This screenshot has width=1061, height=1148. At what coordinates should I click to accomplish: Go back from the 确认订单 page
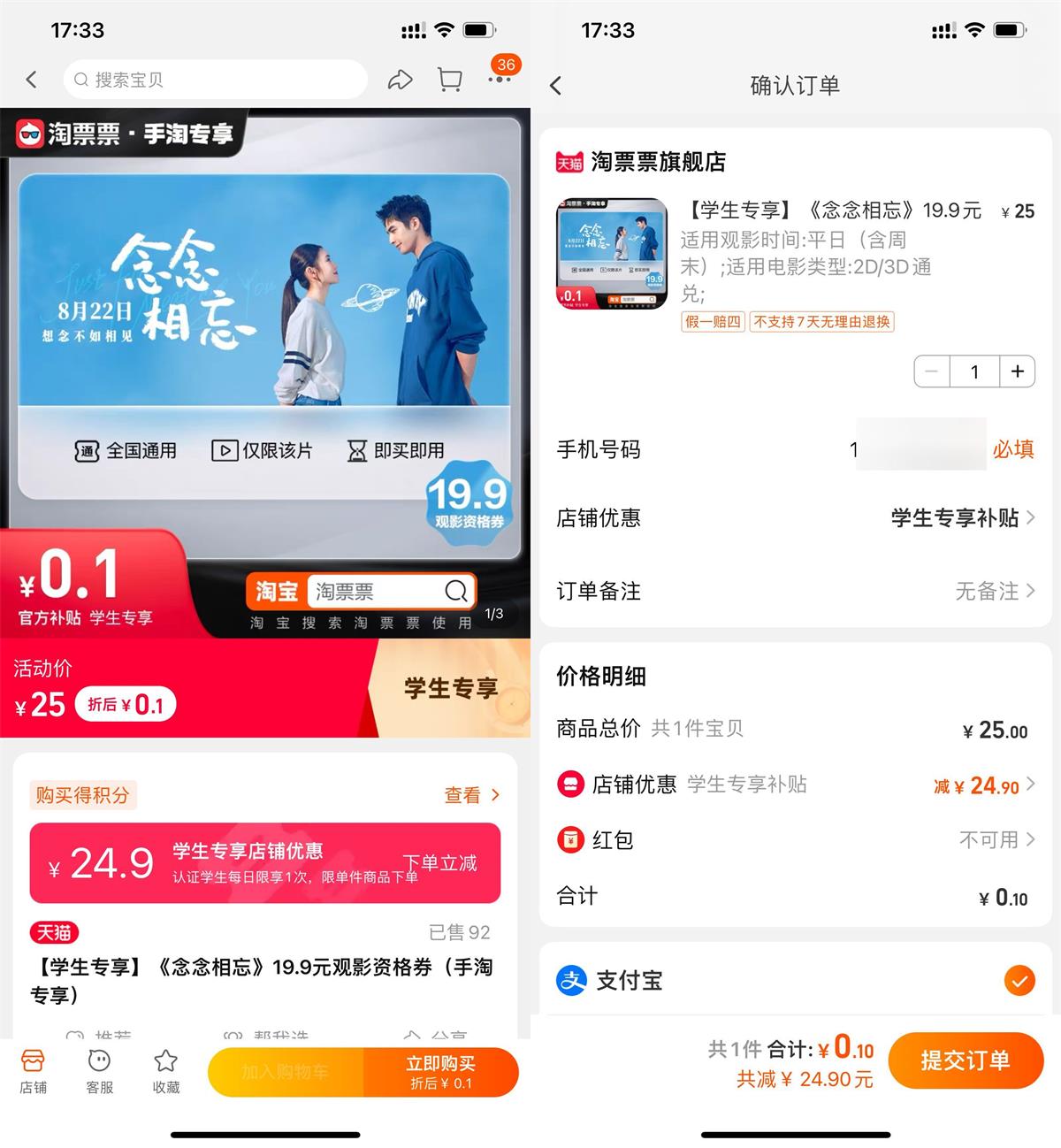[555, 86]
